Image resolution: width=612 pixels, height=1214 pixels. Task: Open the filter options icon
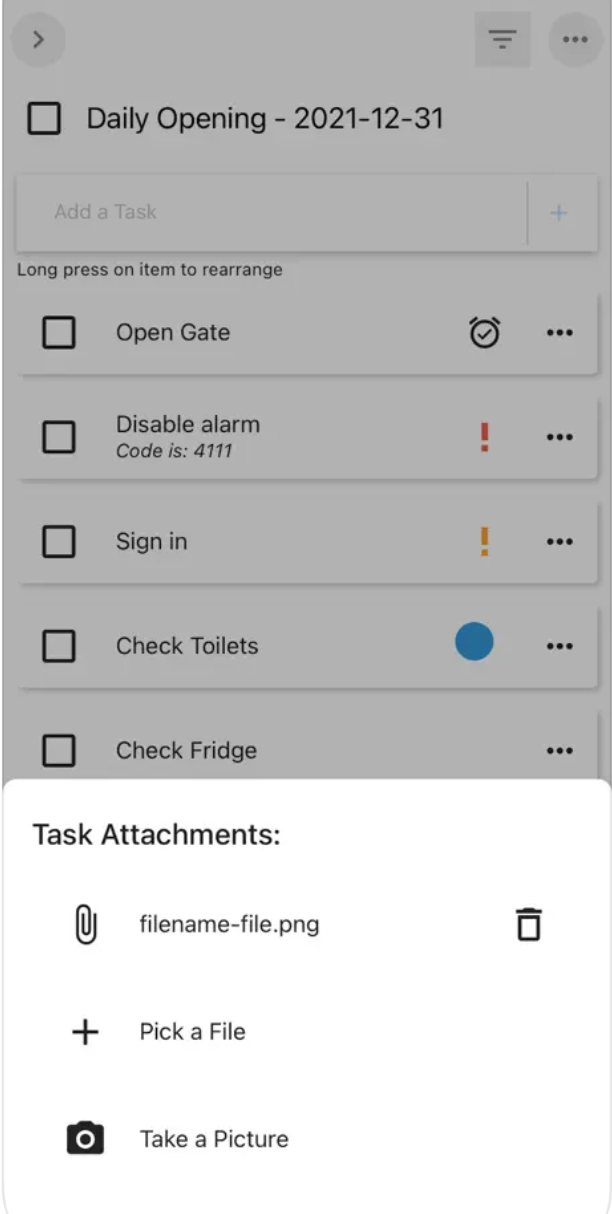[502, 40]
